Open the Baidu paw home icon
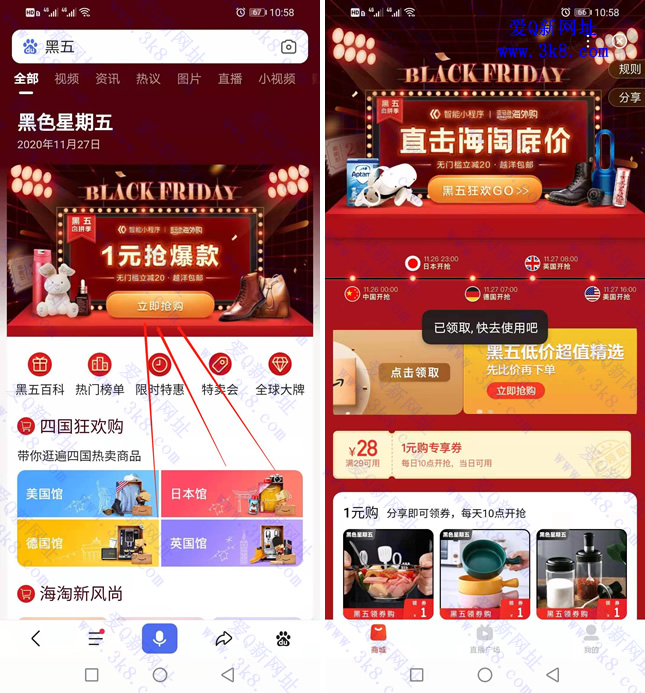Viewport: 645px width, 693px height. point(283,638)
